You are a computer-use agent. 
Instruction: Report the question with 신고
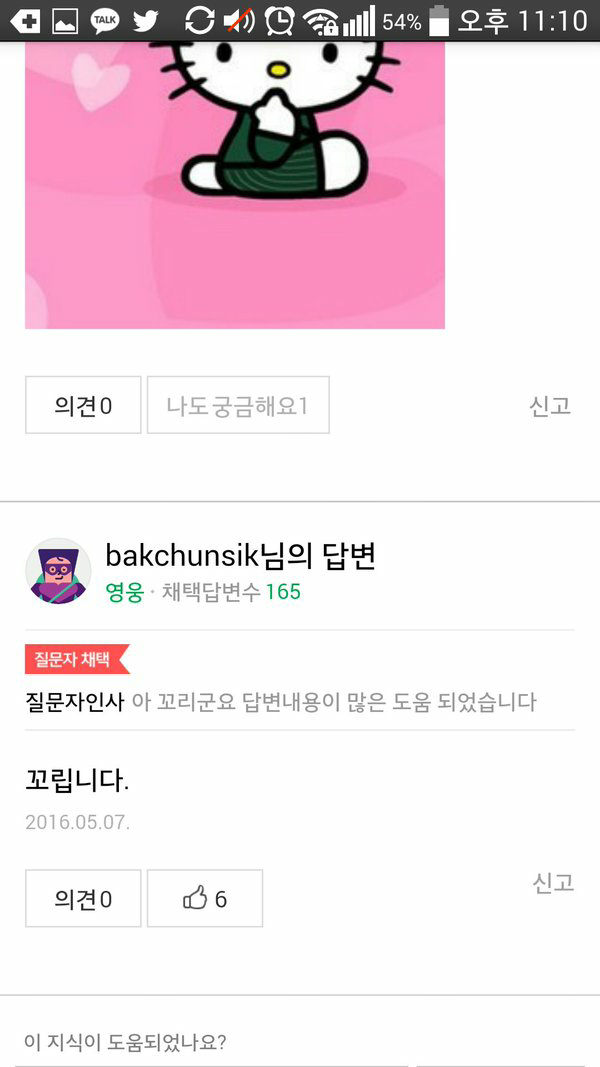click(x=549, y=405)
